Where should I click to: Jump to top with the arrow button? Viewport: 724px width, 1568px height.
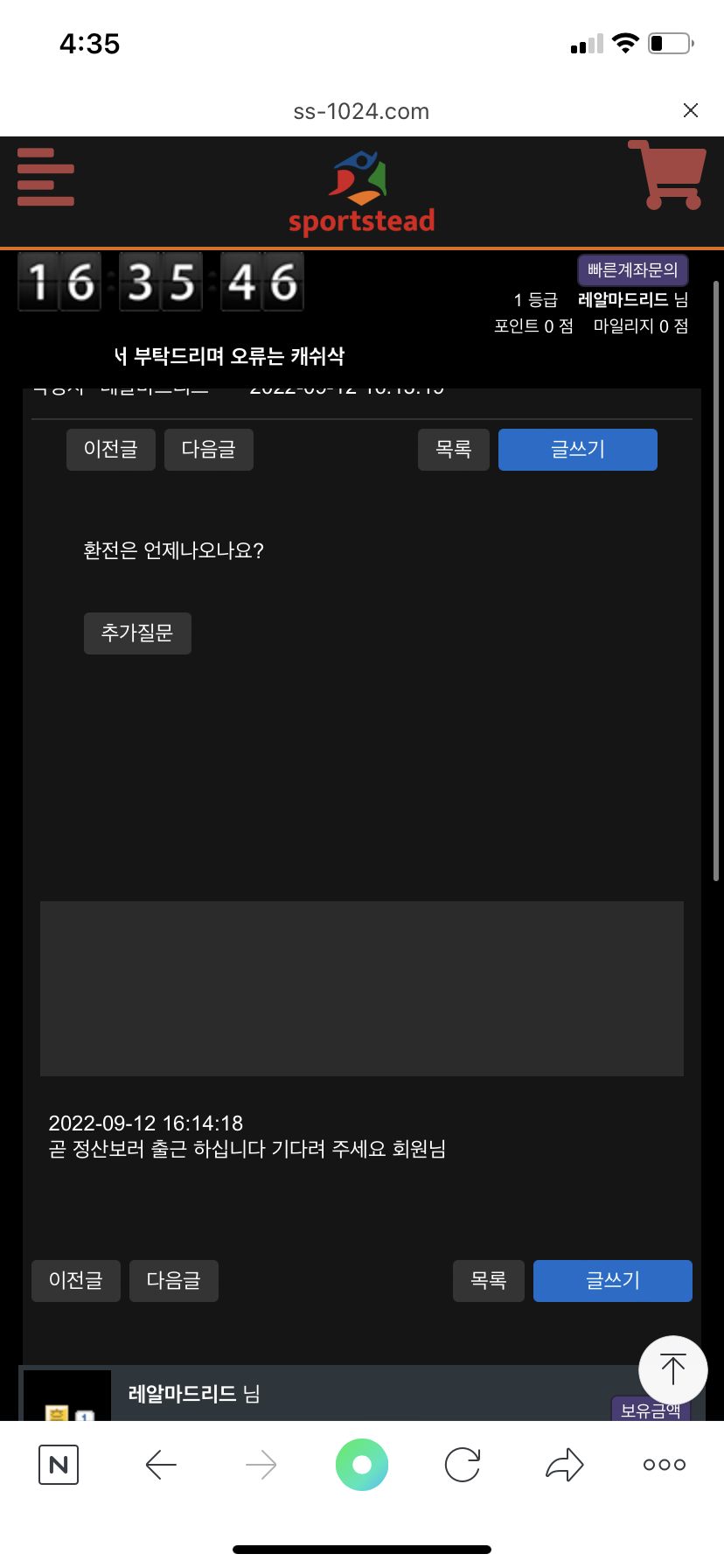tap(672, 1369)
